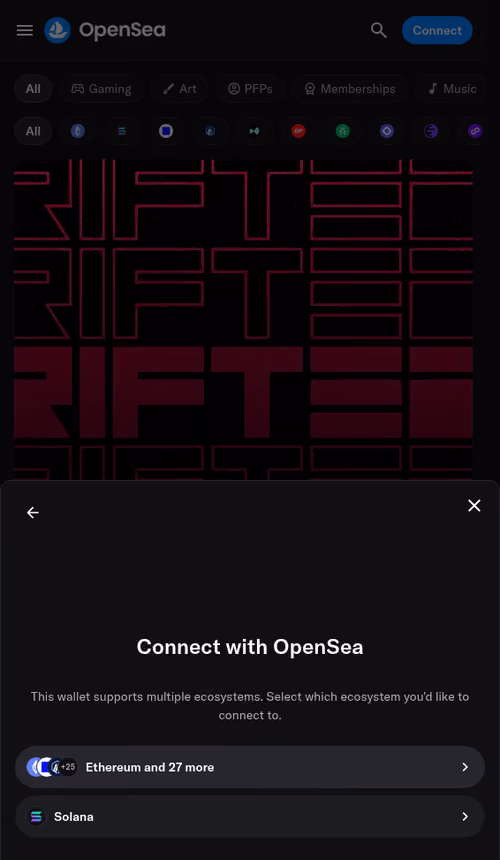500x860 pixels.
Task: Go back in the connect wallet sheet
Action: 33,512
